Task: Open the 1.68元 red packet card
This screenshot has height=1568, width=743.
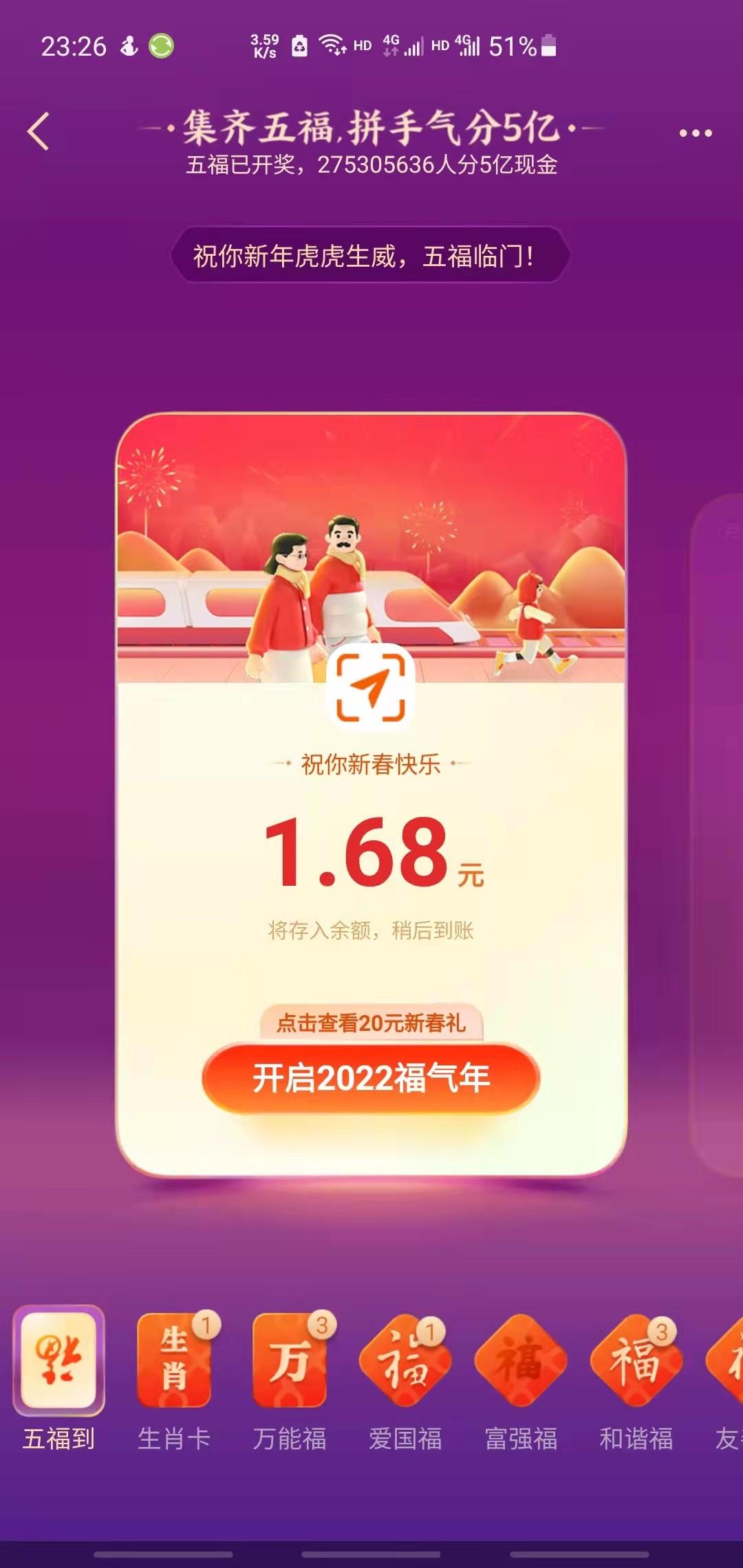Action: 371,853
